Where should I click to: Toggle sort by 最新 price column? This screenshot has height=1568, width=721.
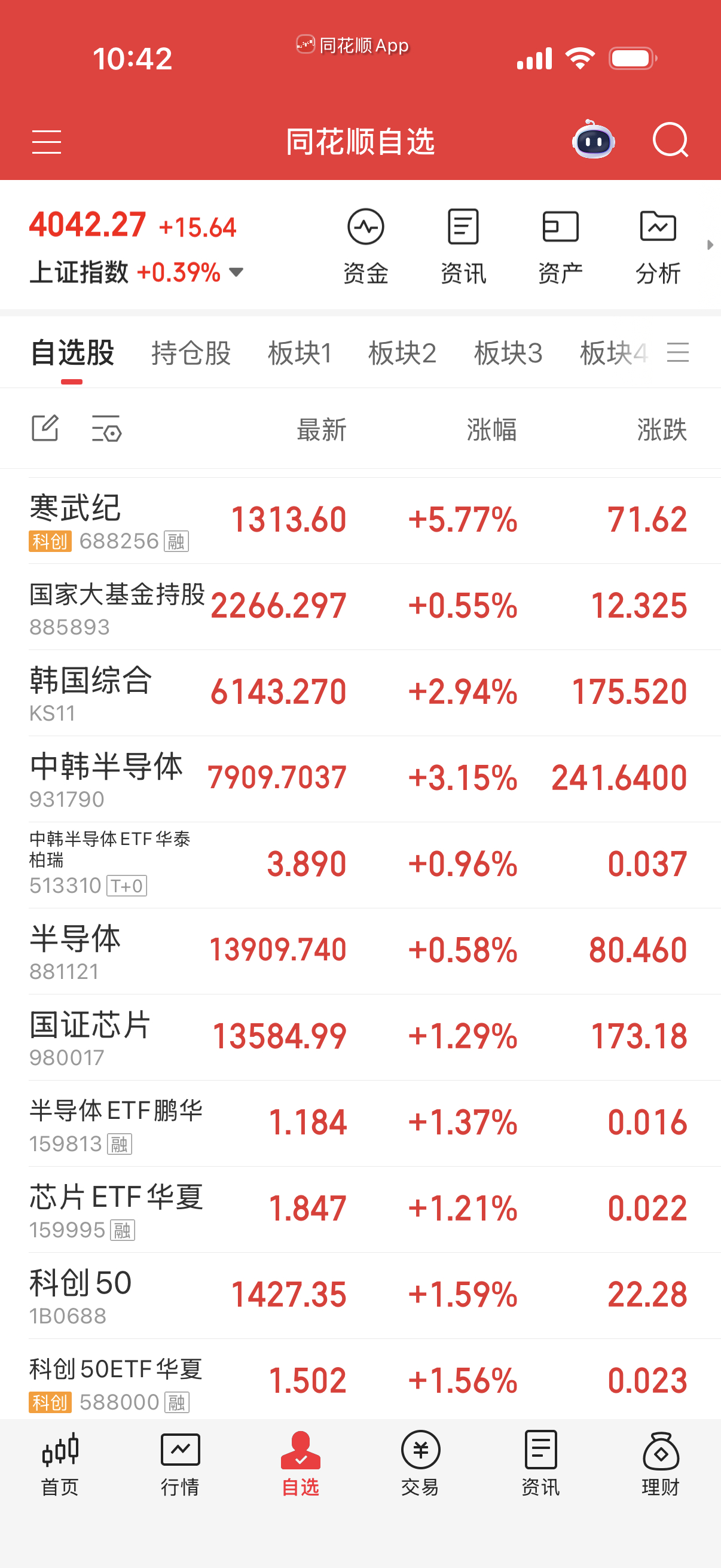click(x=322, y=430)
